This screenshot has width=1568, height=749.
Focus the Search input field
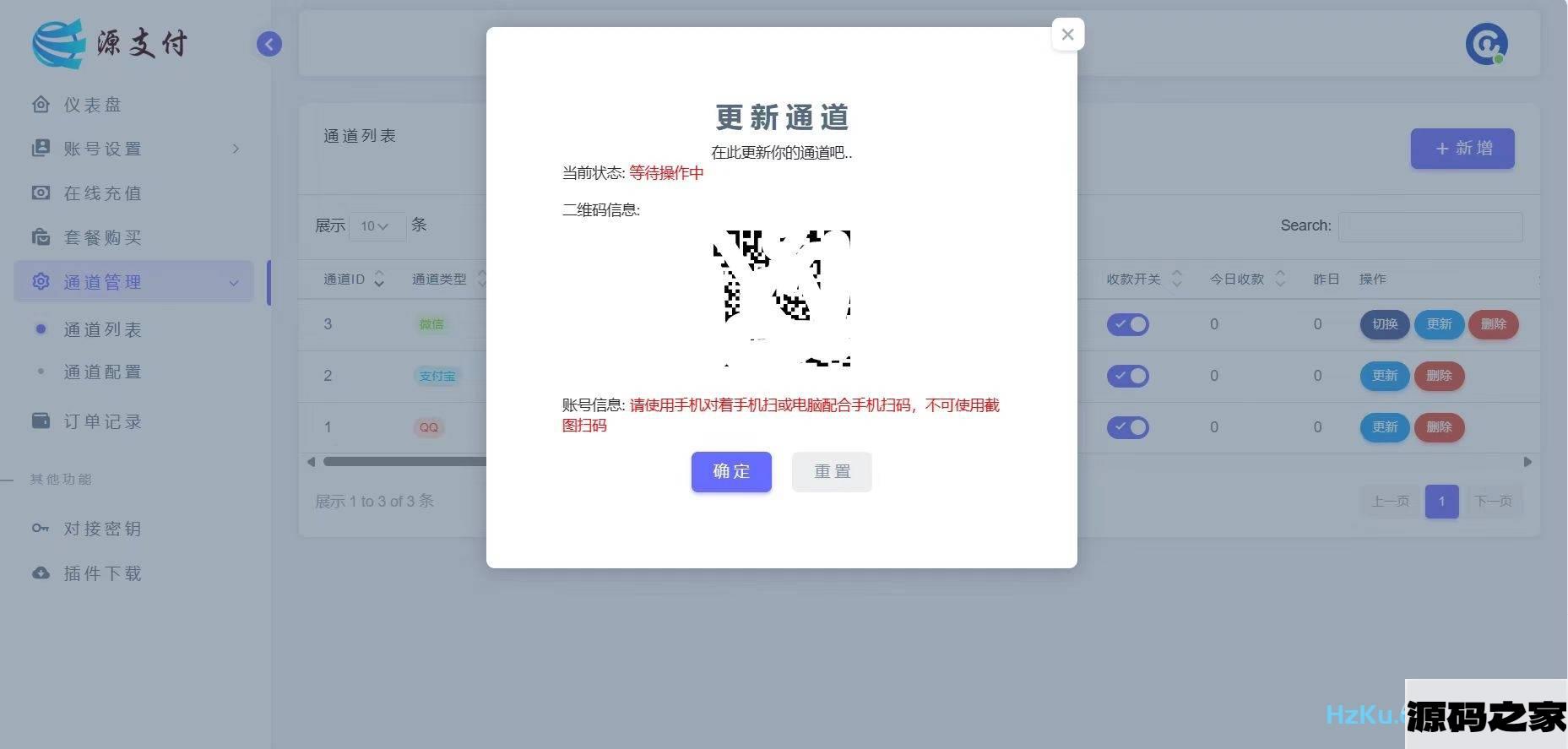[1430, 226]
